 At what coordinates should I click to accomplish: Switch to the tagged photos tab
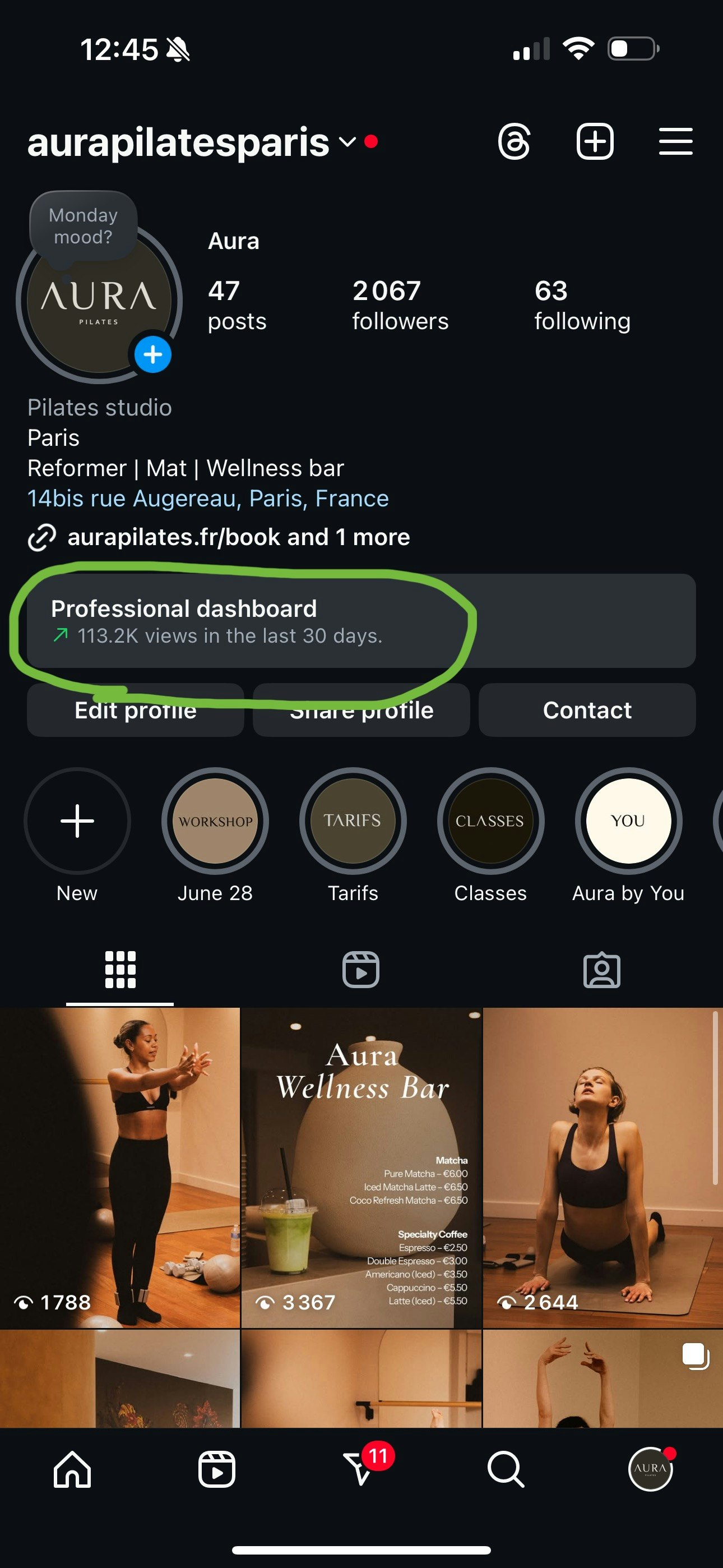click(601, 969)
